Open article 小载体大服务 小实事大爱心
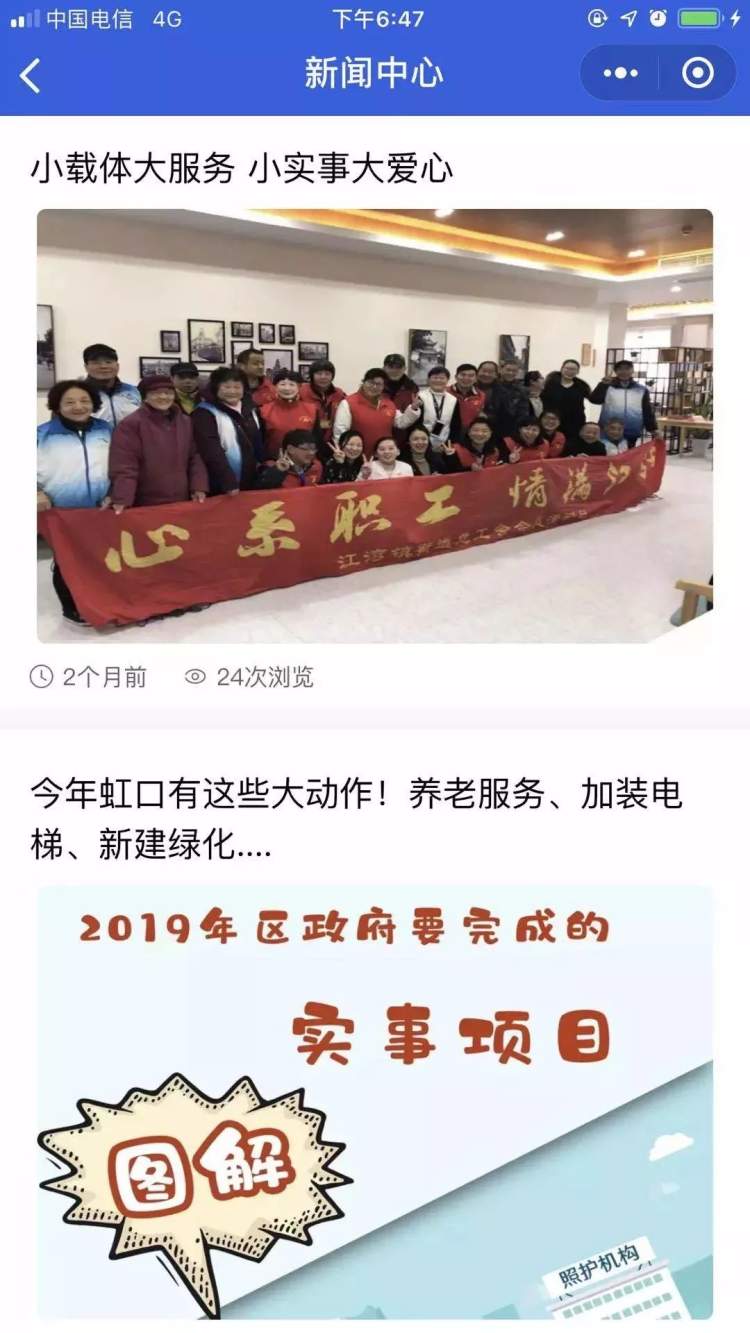 [x=242, y=169]
